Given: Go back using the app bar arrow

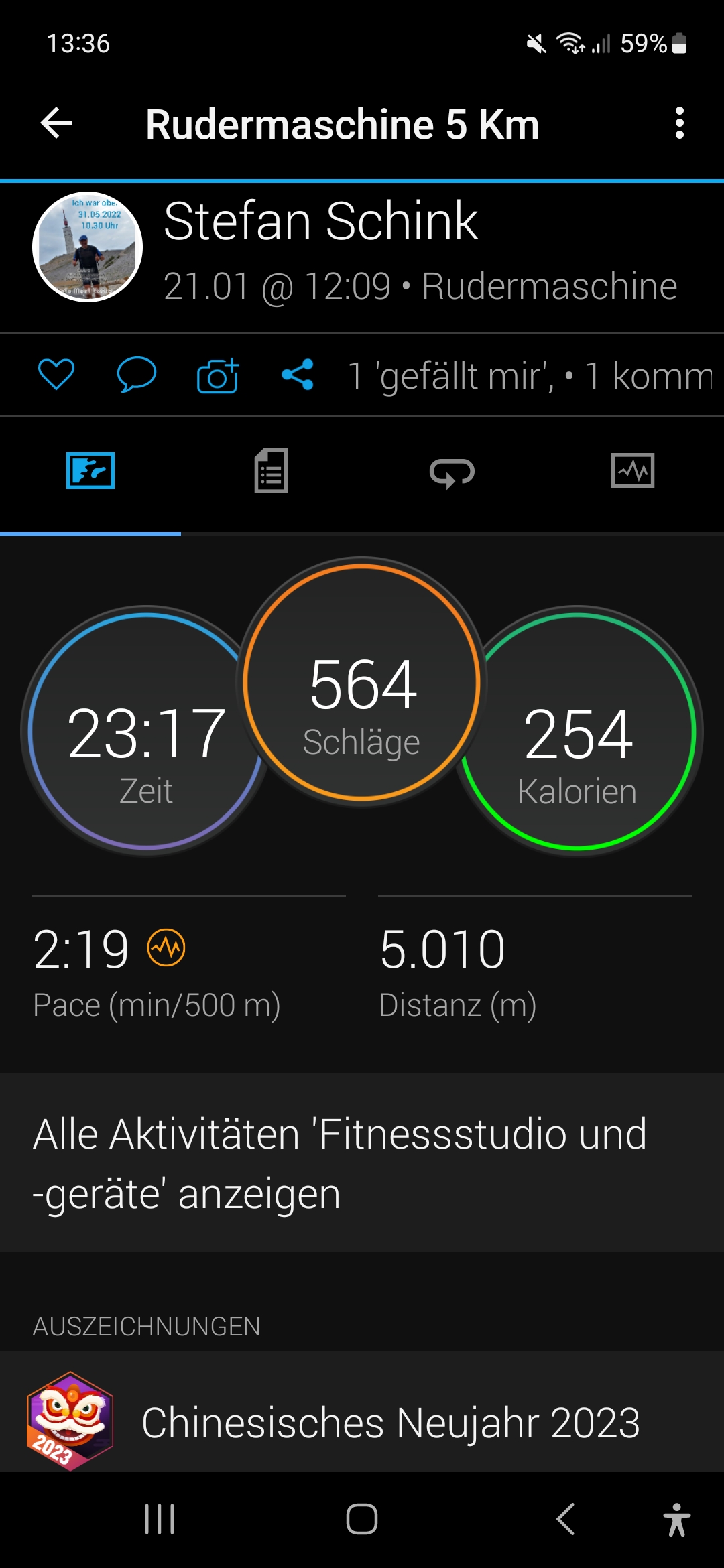Looking at the screenshot, I should coord(57,123).
